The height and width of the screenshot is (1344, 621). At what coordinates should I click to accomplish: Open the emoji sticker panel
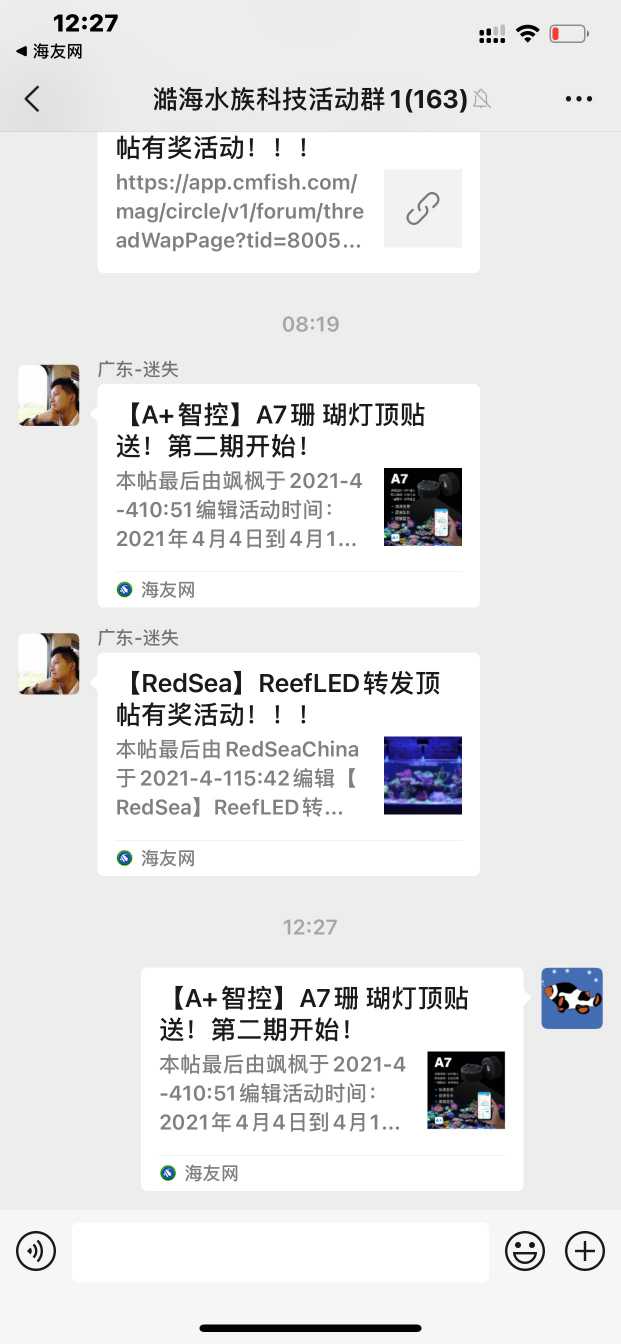(x=525, y=1251)
